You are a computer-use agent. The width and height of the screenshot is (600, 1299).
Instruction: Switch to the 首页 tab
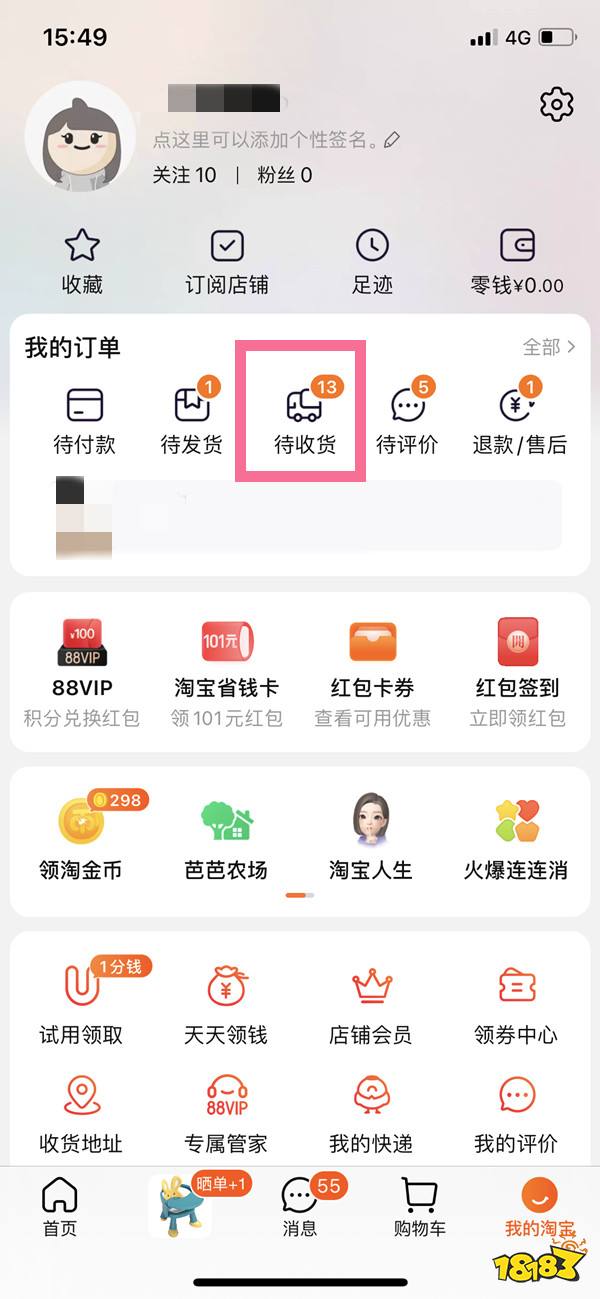point(60,1207)
